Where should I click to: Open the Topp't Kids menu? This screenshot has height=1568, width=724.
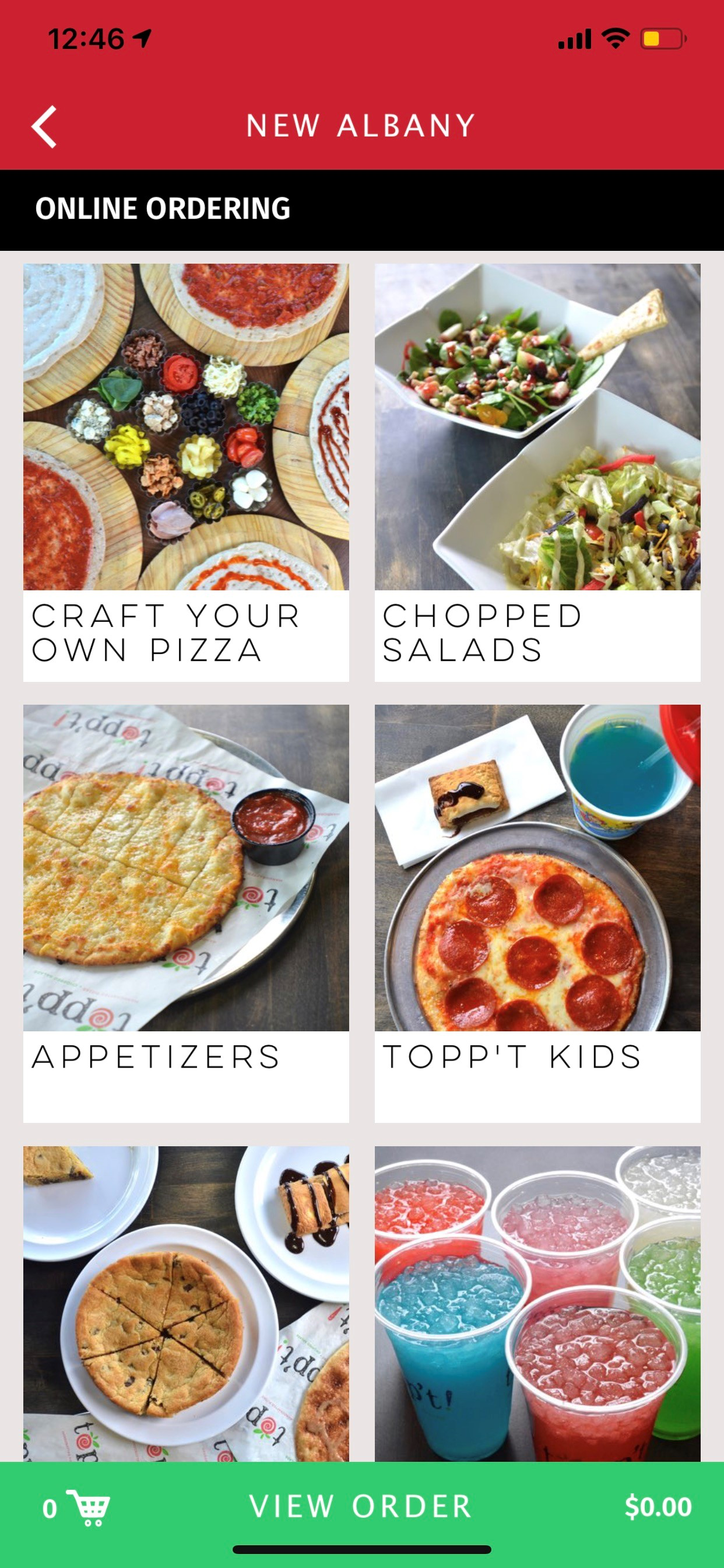click(x=537, y=913)
